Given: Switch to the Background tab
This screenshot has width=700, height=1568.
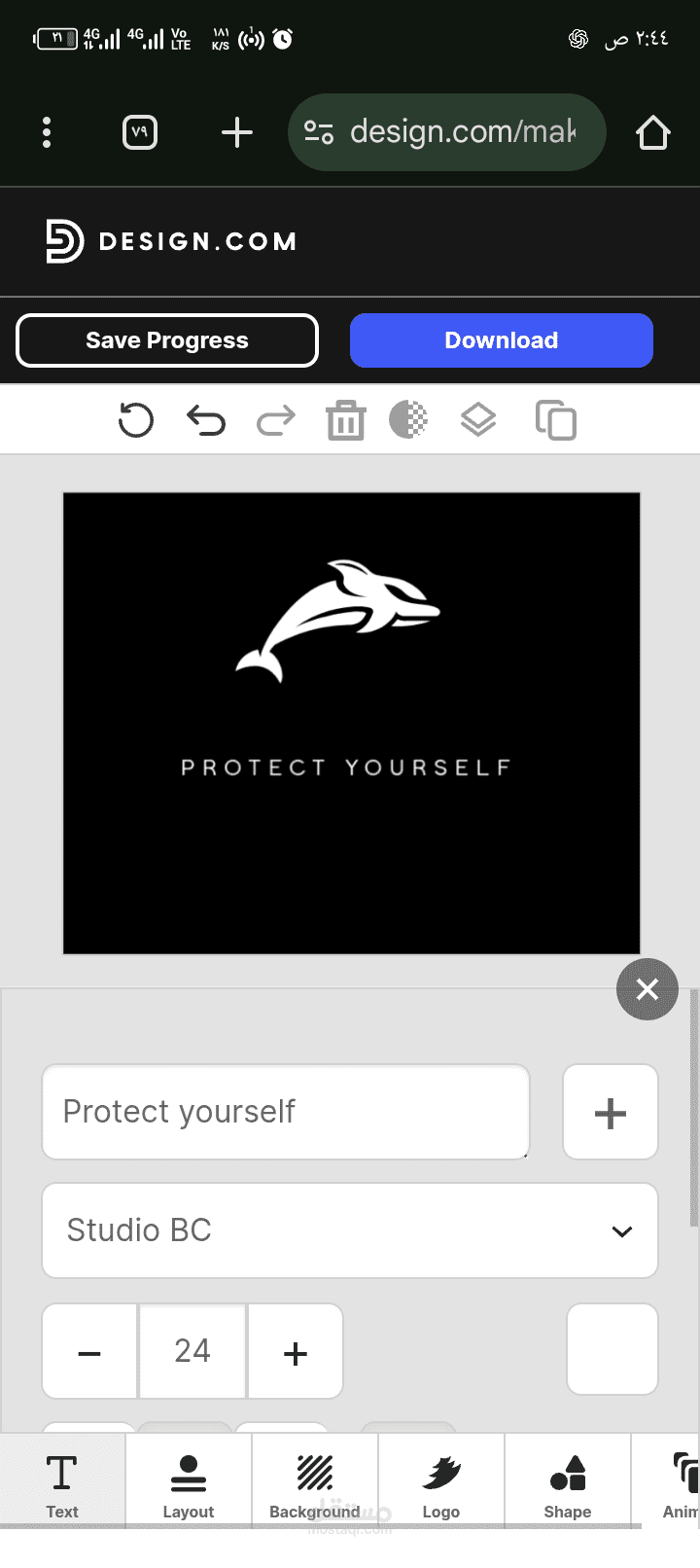Looking at the screenshot, I should [314, 1484].
